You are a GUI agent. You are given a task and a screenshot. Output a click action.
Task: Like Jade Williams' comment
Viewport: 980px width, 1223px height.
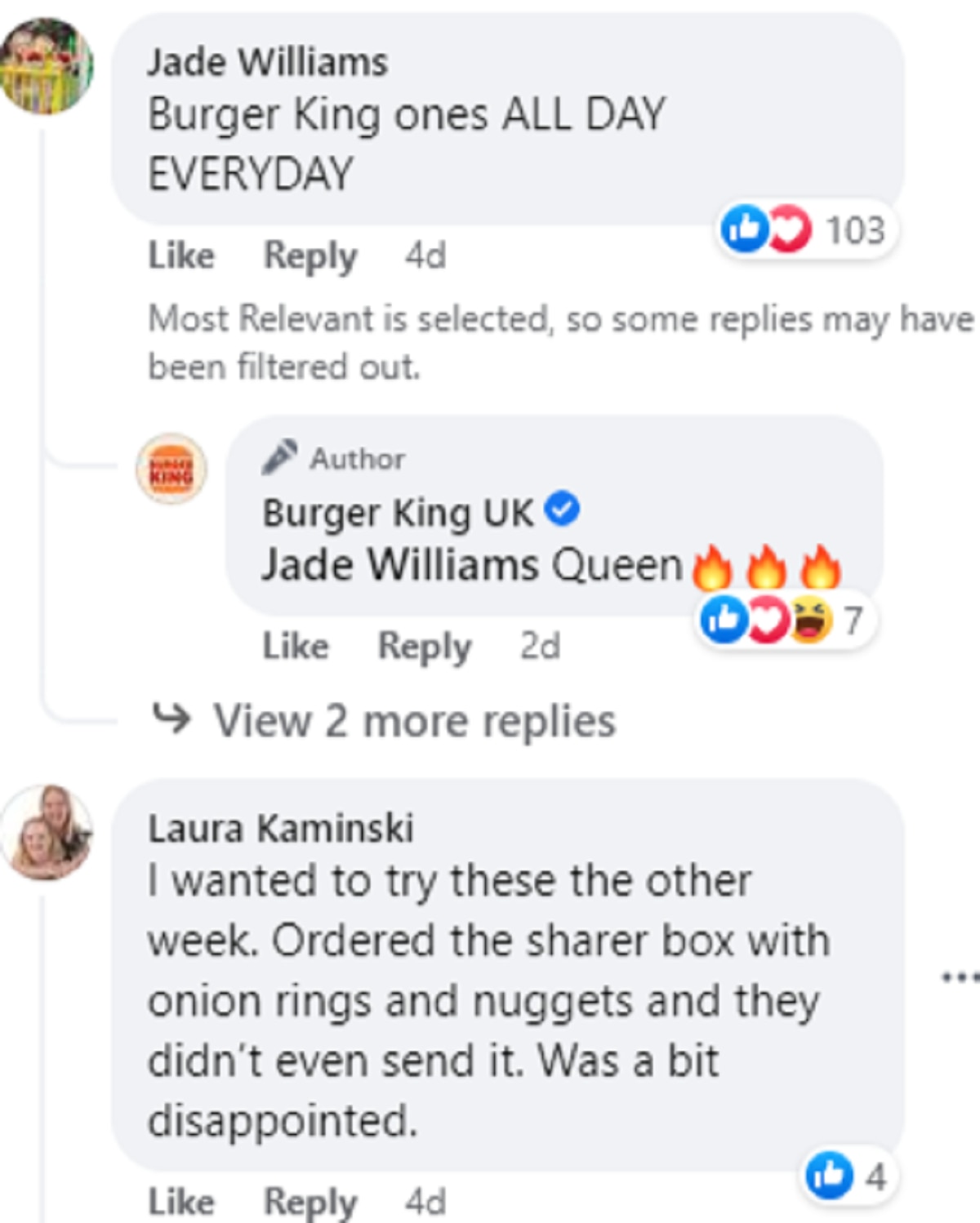pos(180,256)
